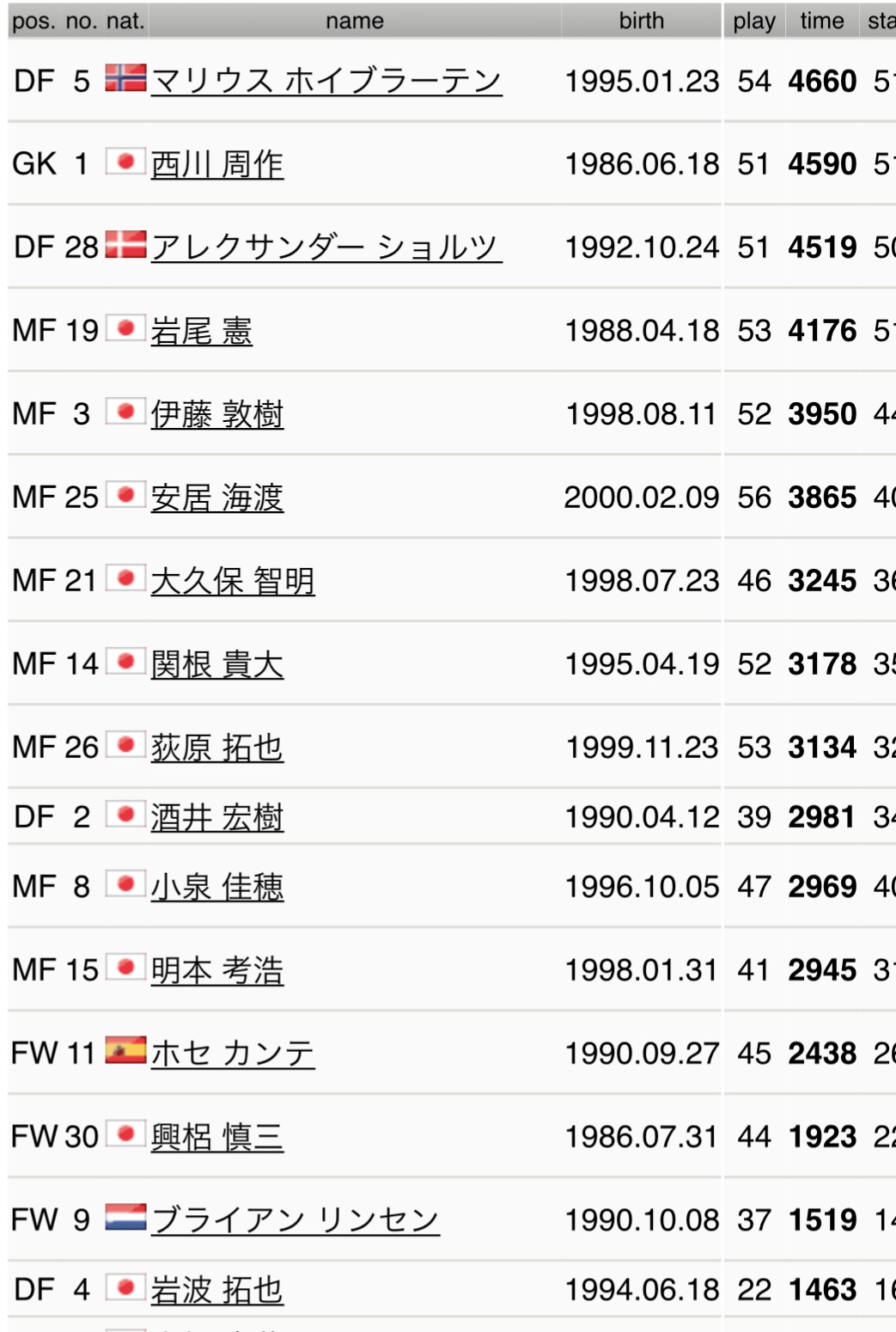Viewport: 896px width, 1332px height.
Task: Open ブライアン リンセン profile link
Action: 296,1220
